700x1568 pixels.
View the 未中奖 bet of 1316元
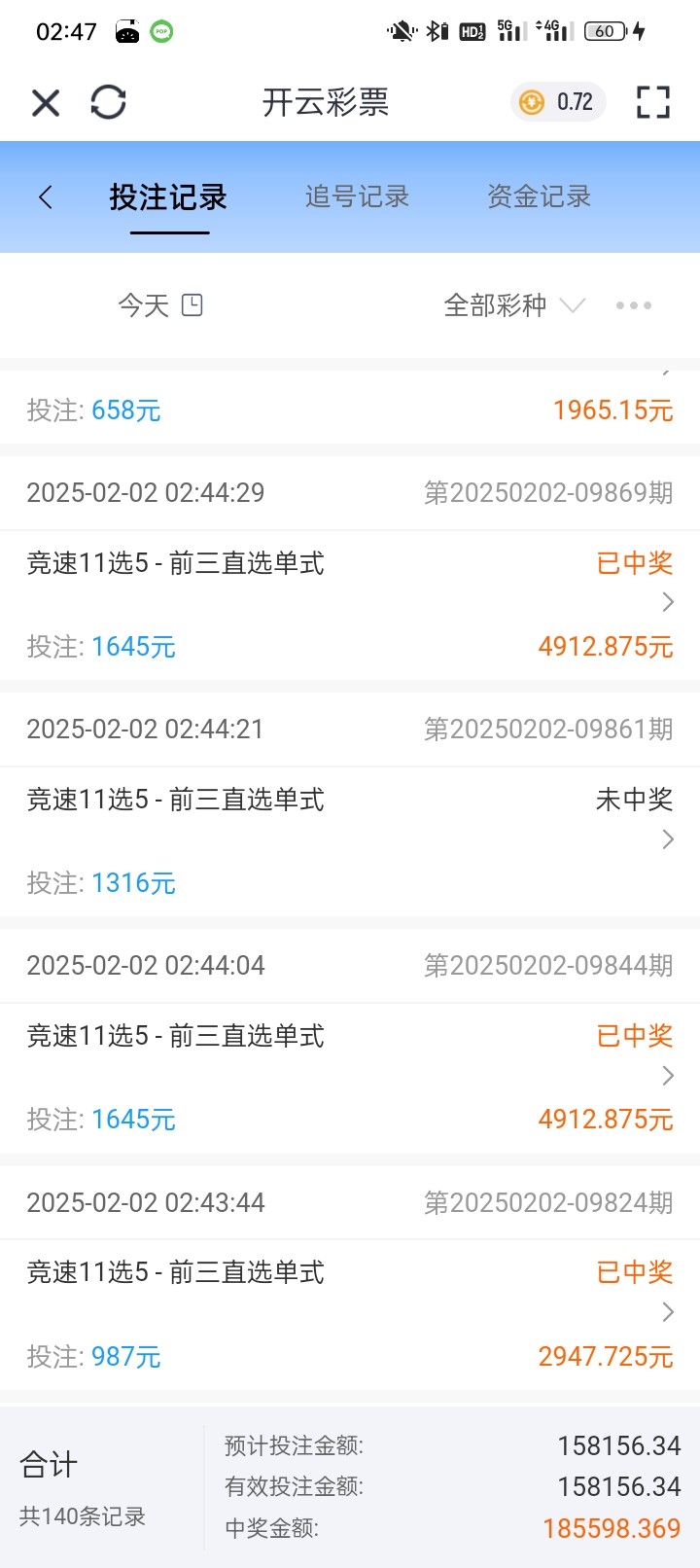click(x=350, y=839)
